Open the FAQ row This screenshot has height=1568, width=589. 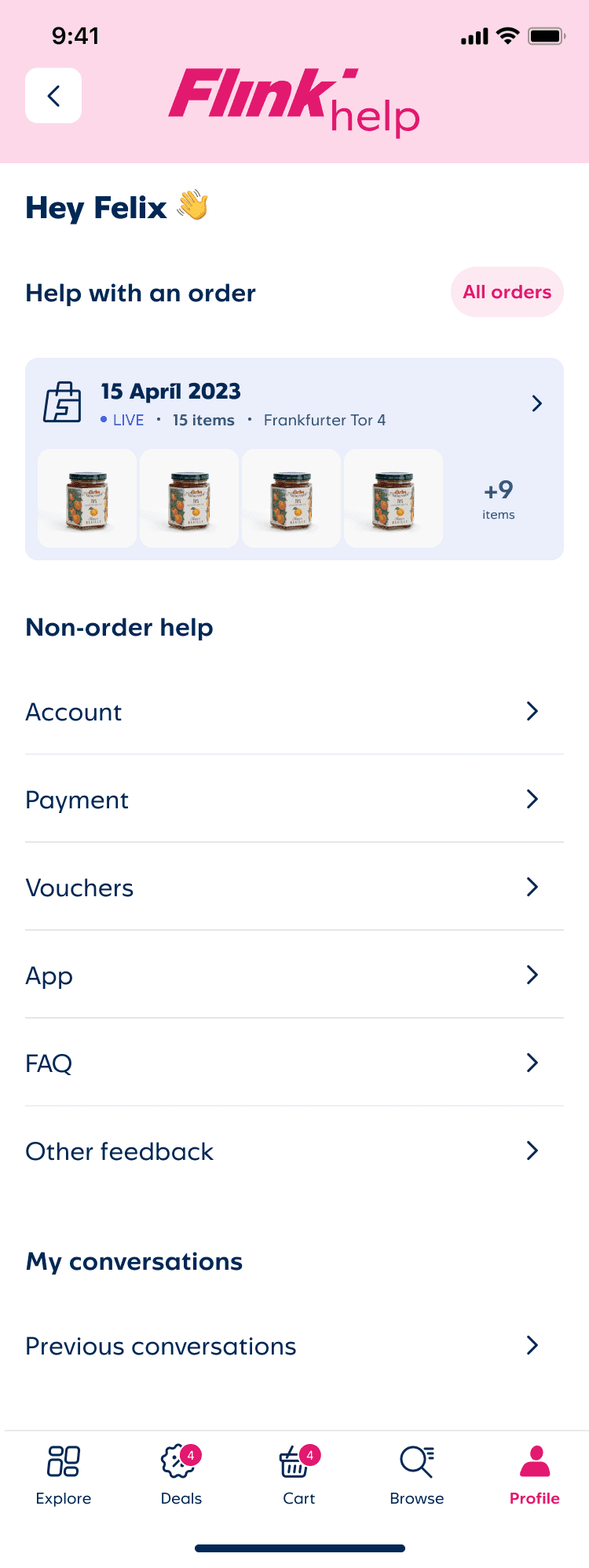[x=294, y=1063]
